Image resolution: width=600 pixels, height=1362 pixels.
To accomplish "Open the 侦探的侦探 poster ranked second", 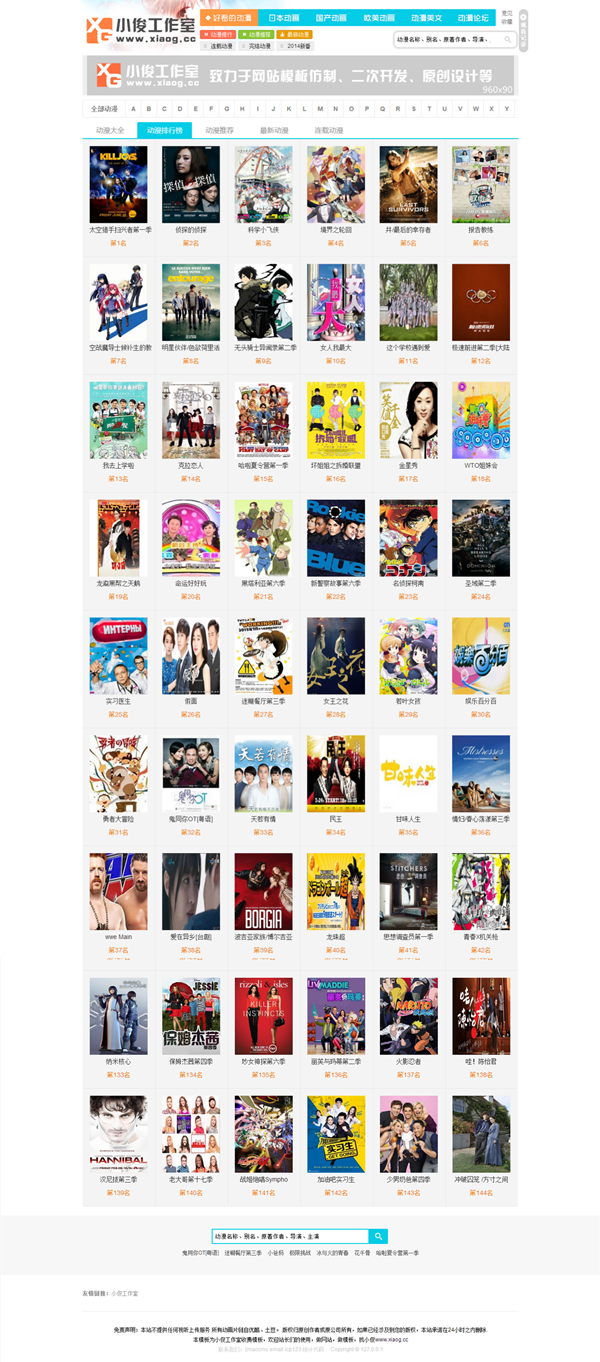I will tap(191, 184).
